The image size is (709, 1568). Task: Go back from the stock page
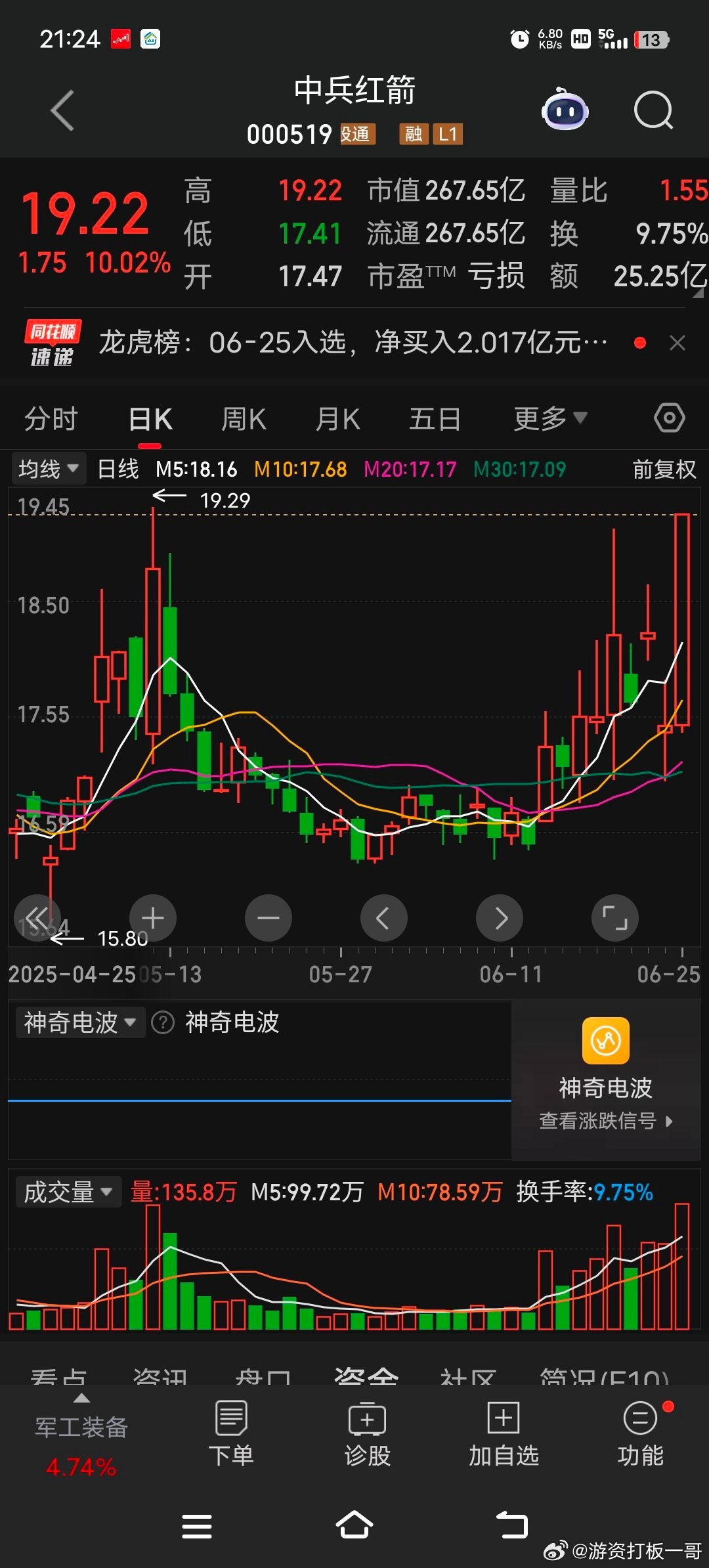point(63,110)
